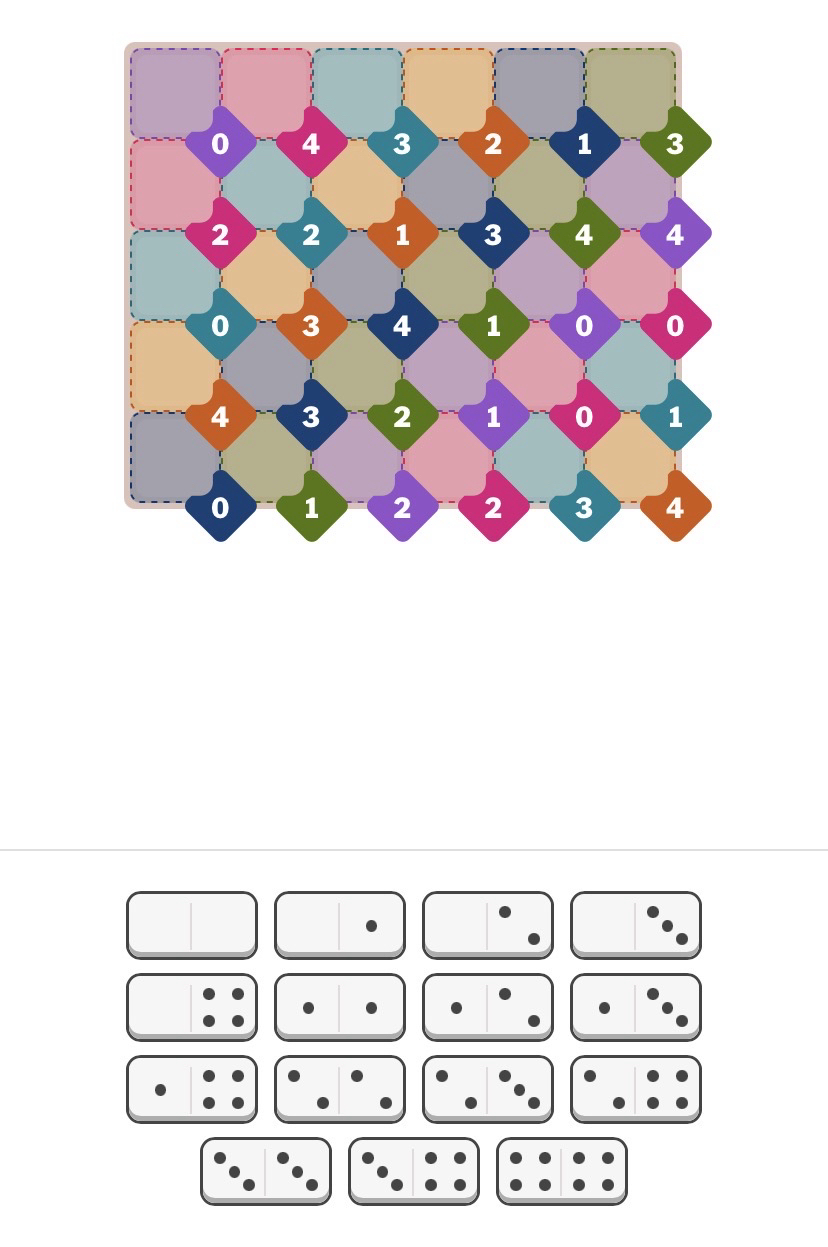Select the blank double-zero domino
Viewport: 828px width, 1247px height.
point(192,925)
